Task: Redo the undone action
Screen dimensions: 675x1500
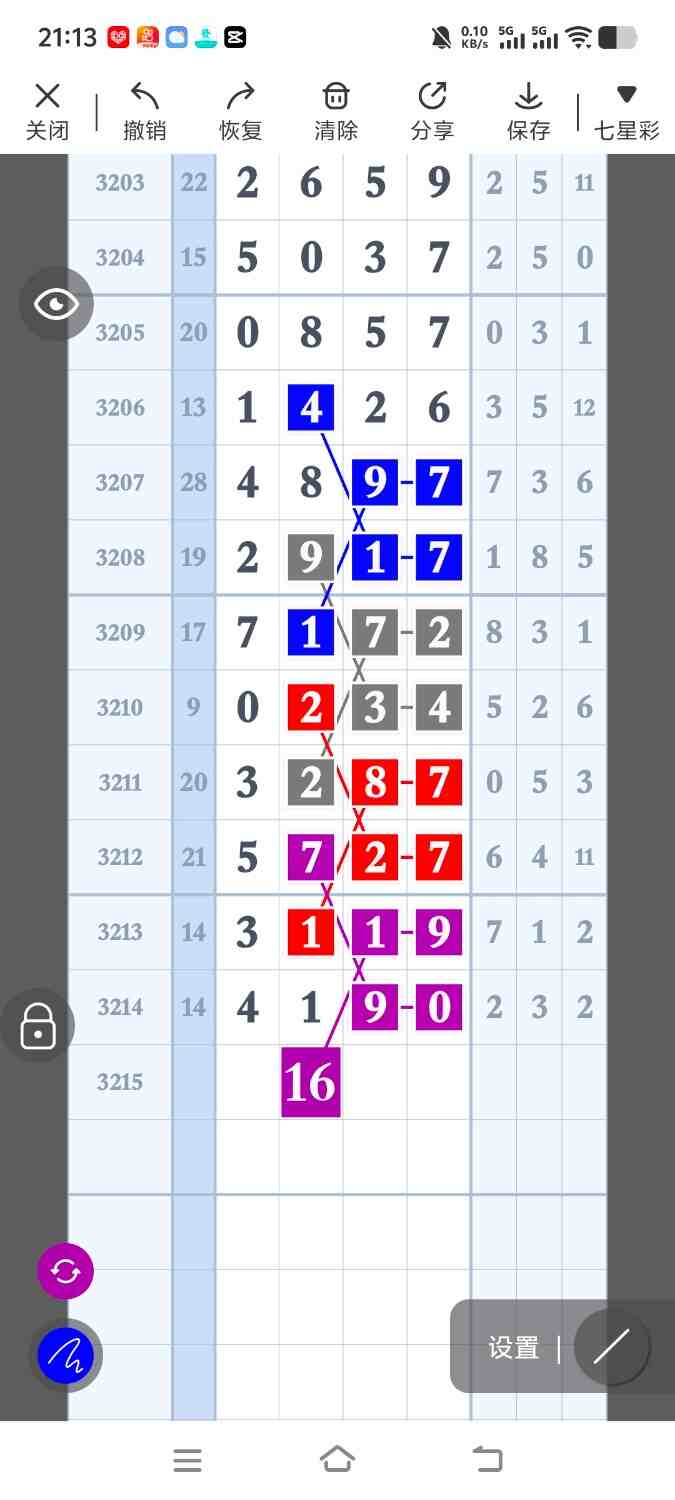Action: (241, 111)
